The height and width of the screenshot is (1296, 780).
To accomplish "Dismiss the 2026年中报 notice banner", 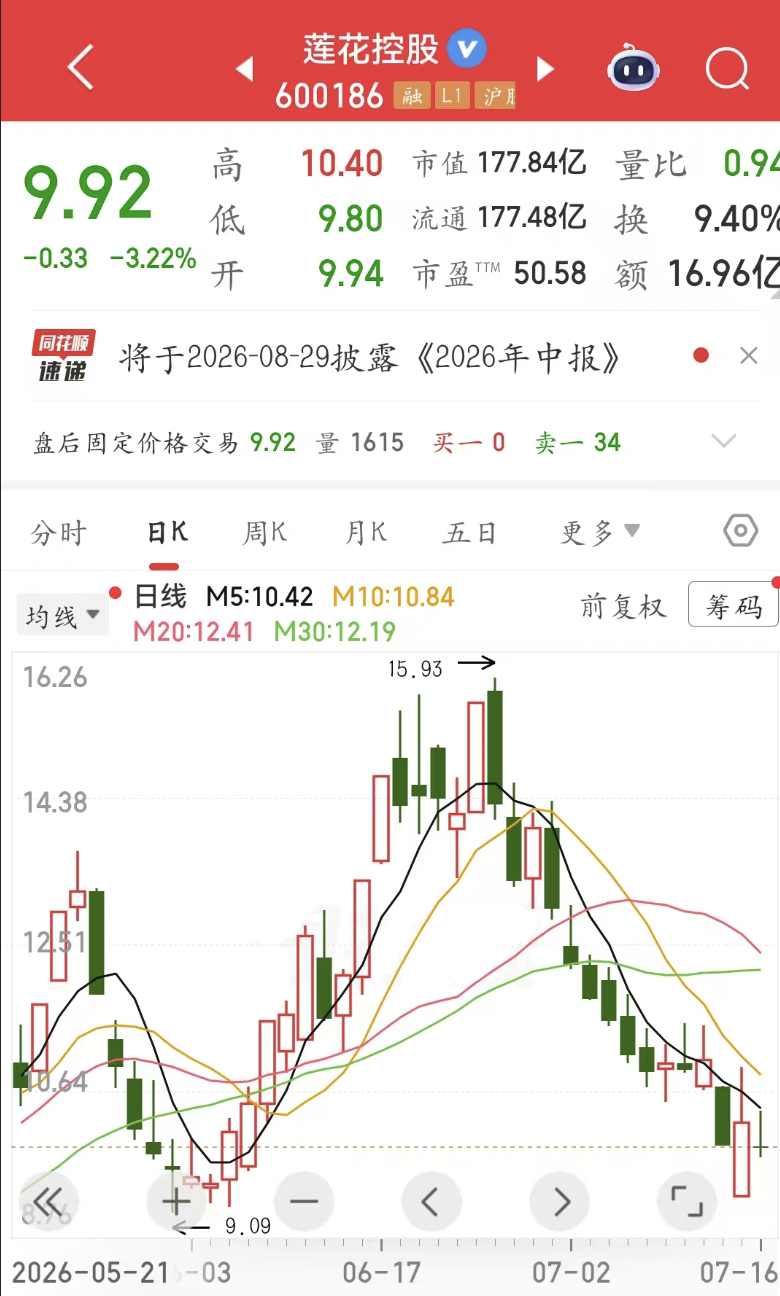I will pyautogui.click(x=748, y=355).
